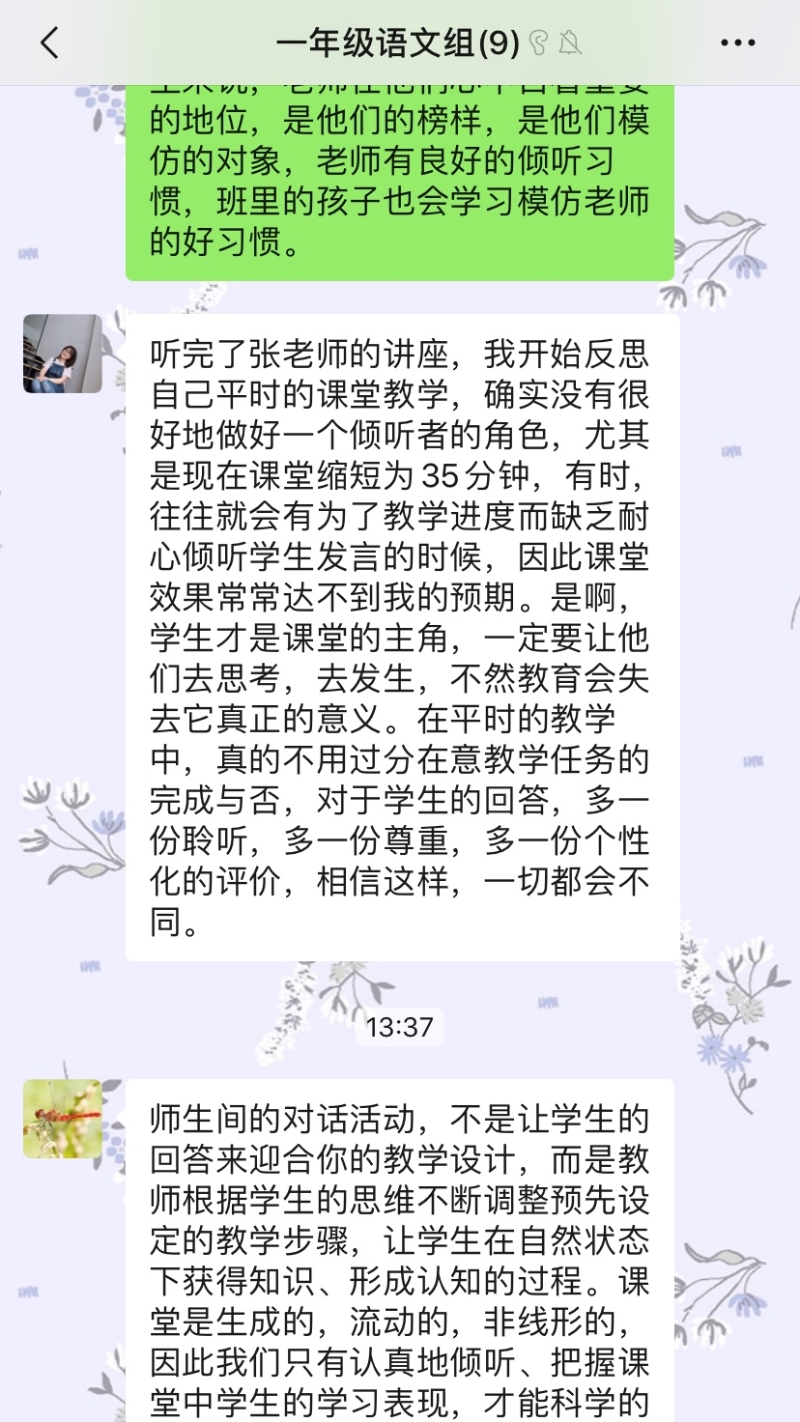Open the three-dot chat info menu
The image size is (800, 1422).
[x=738, y=43]
